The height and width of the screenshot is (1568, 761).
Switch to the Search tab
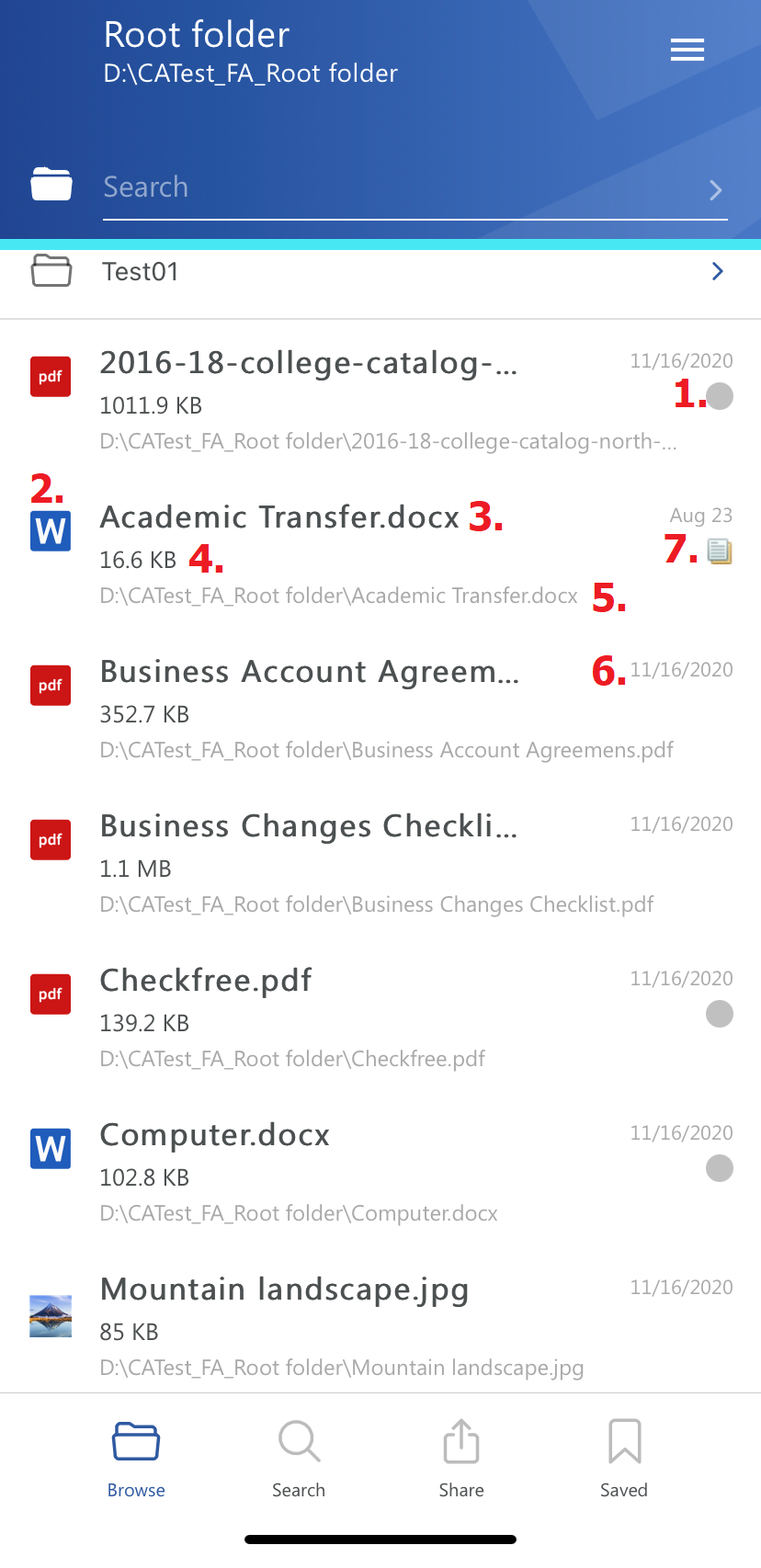[x=299, y=1459]
